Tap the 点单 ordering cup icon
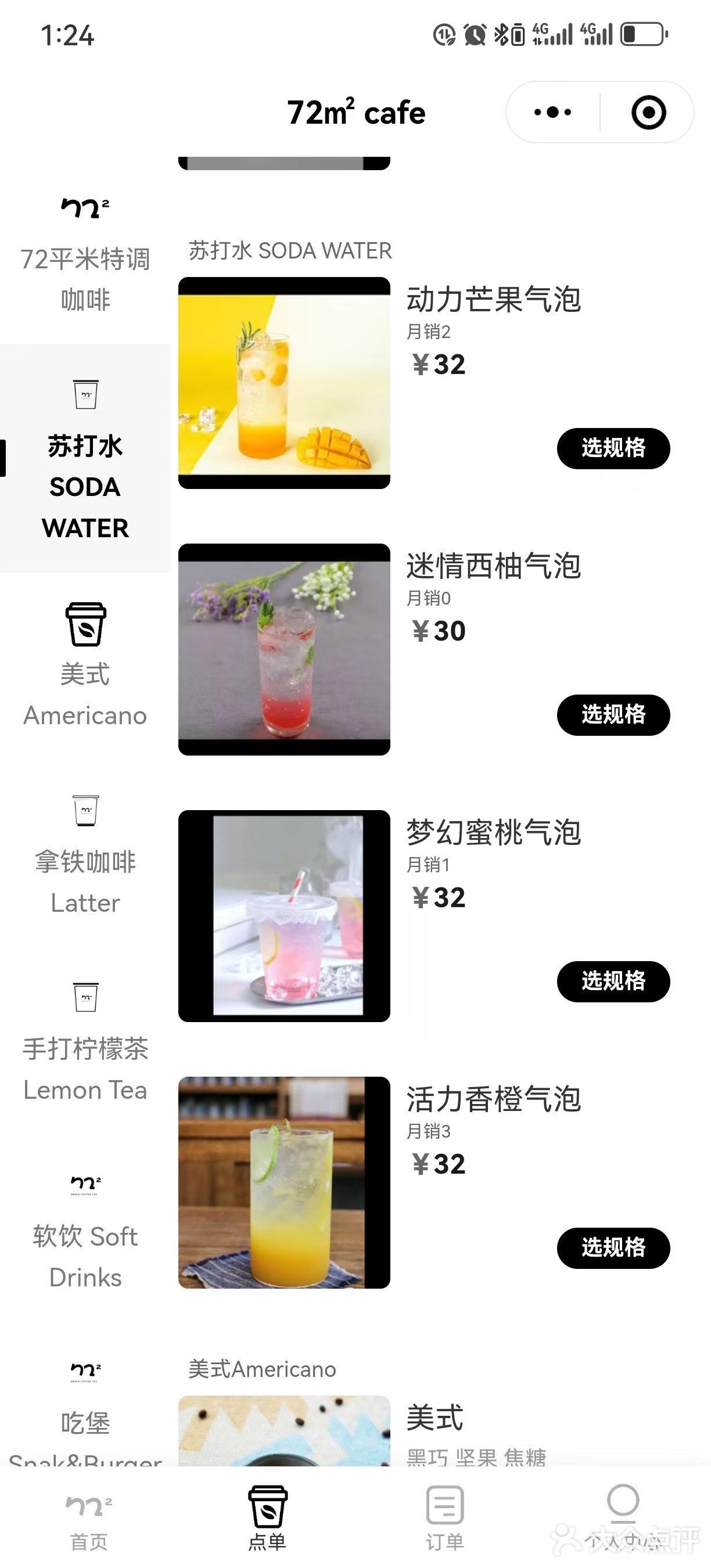This screenshot has height=1568, width=711. [x=267, y=1509]
